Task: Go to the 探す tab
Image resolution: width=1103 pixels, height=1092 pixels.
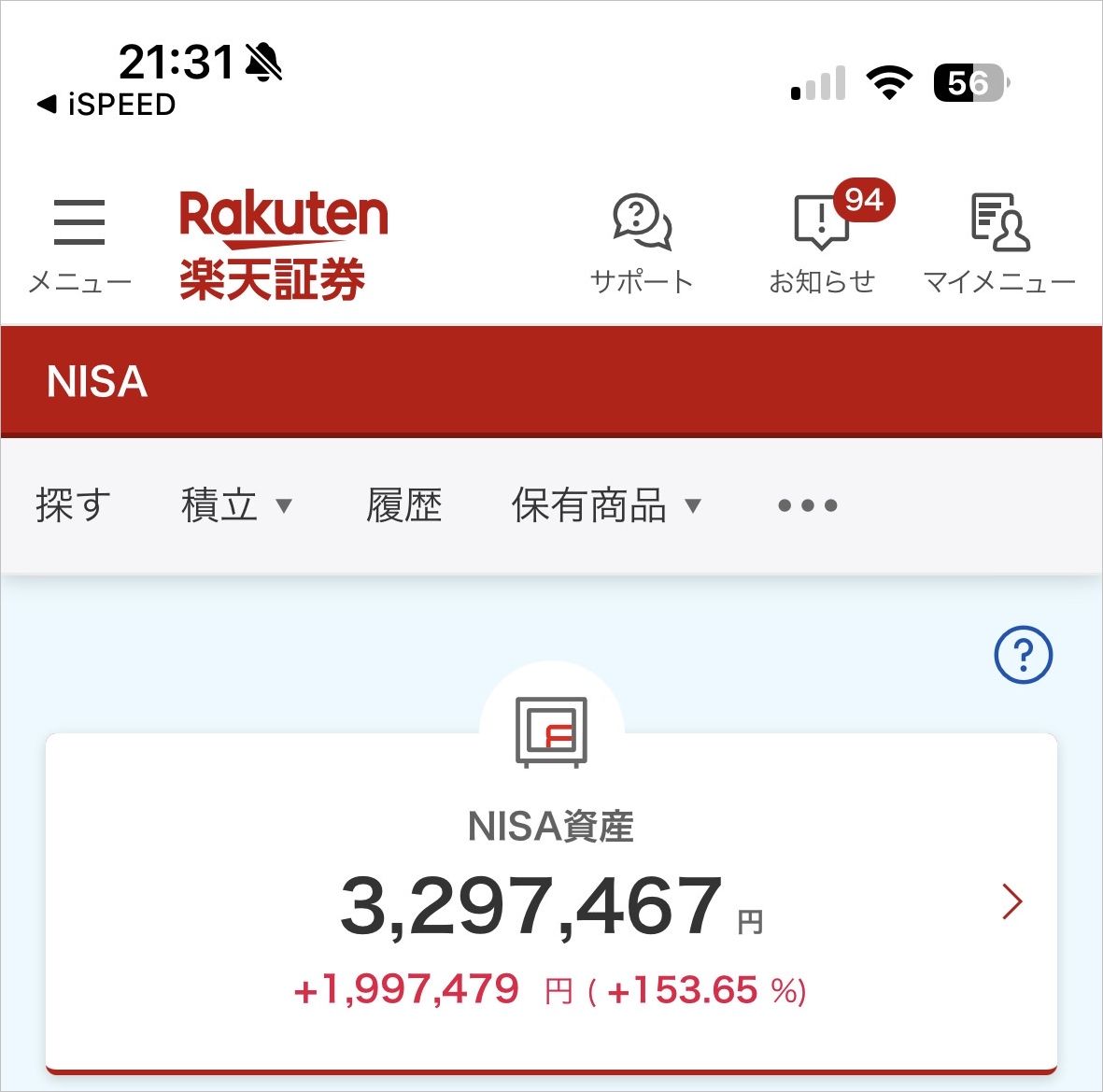Action: (74, 505)
